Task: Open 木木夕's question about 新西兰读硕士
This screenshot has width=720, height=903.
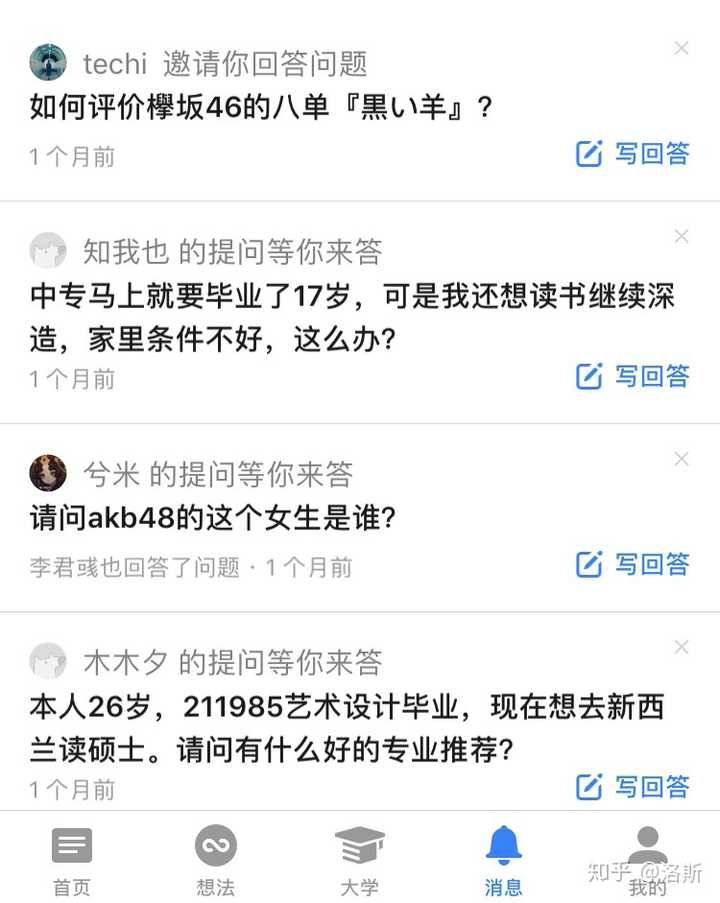Action: (x=347, y=728)
